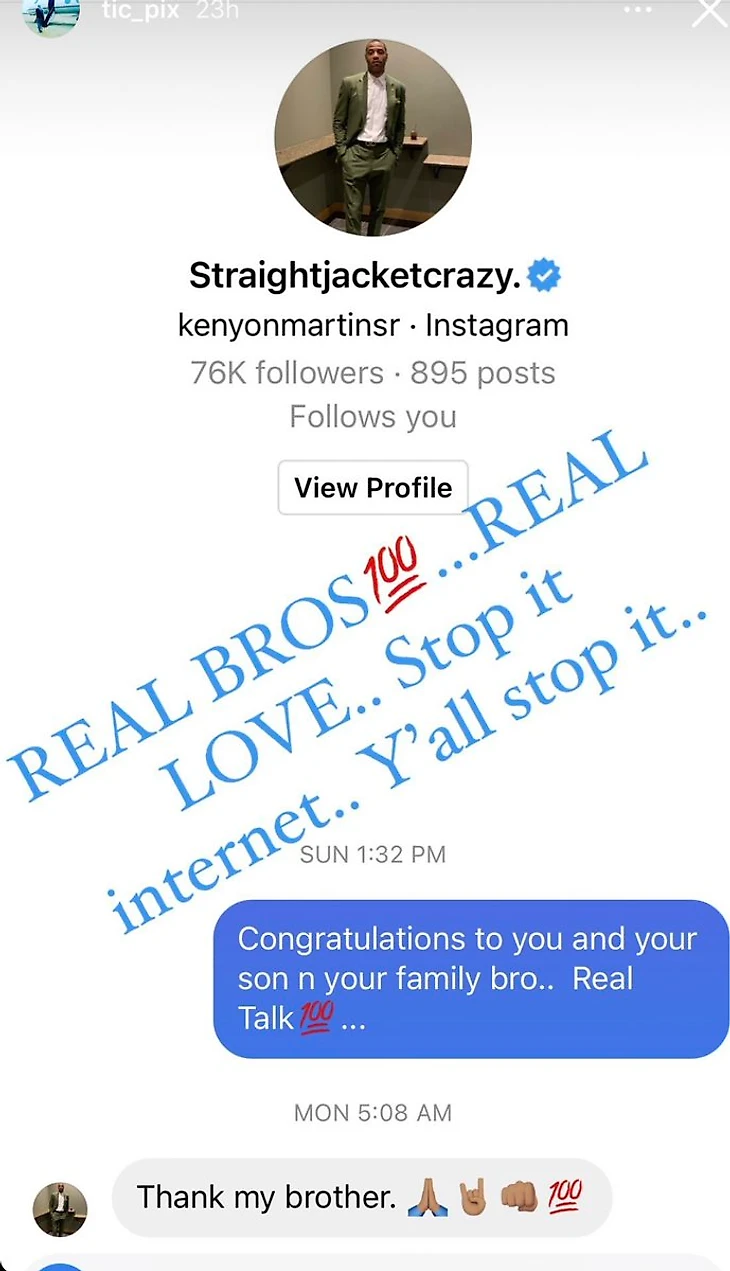The image size is (730, 1271).
Task: Close the story viewer
Action: (x=711, y=11)
